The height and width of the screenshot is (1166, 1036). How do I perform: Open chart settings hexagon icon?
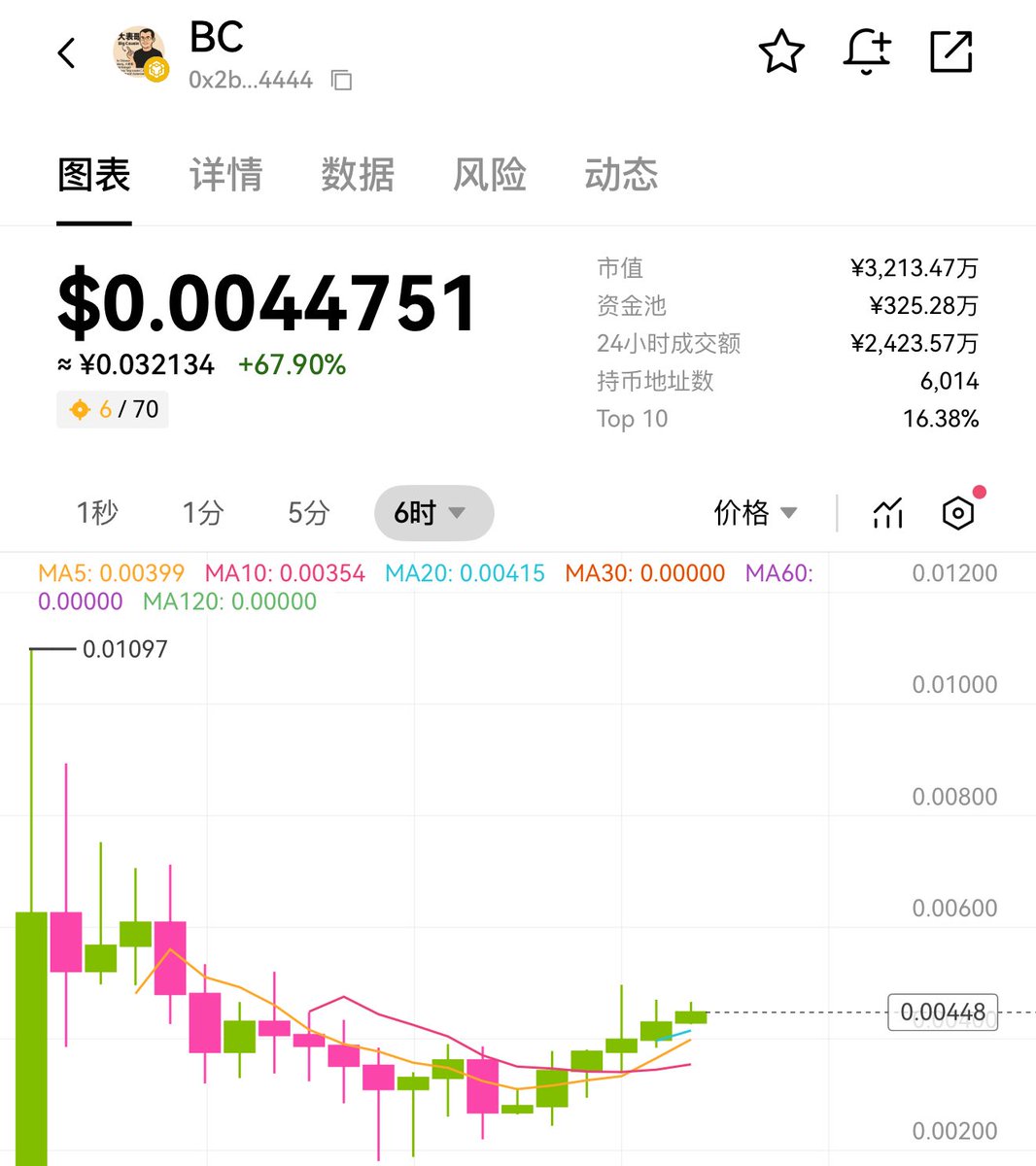(958, 512)
